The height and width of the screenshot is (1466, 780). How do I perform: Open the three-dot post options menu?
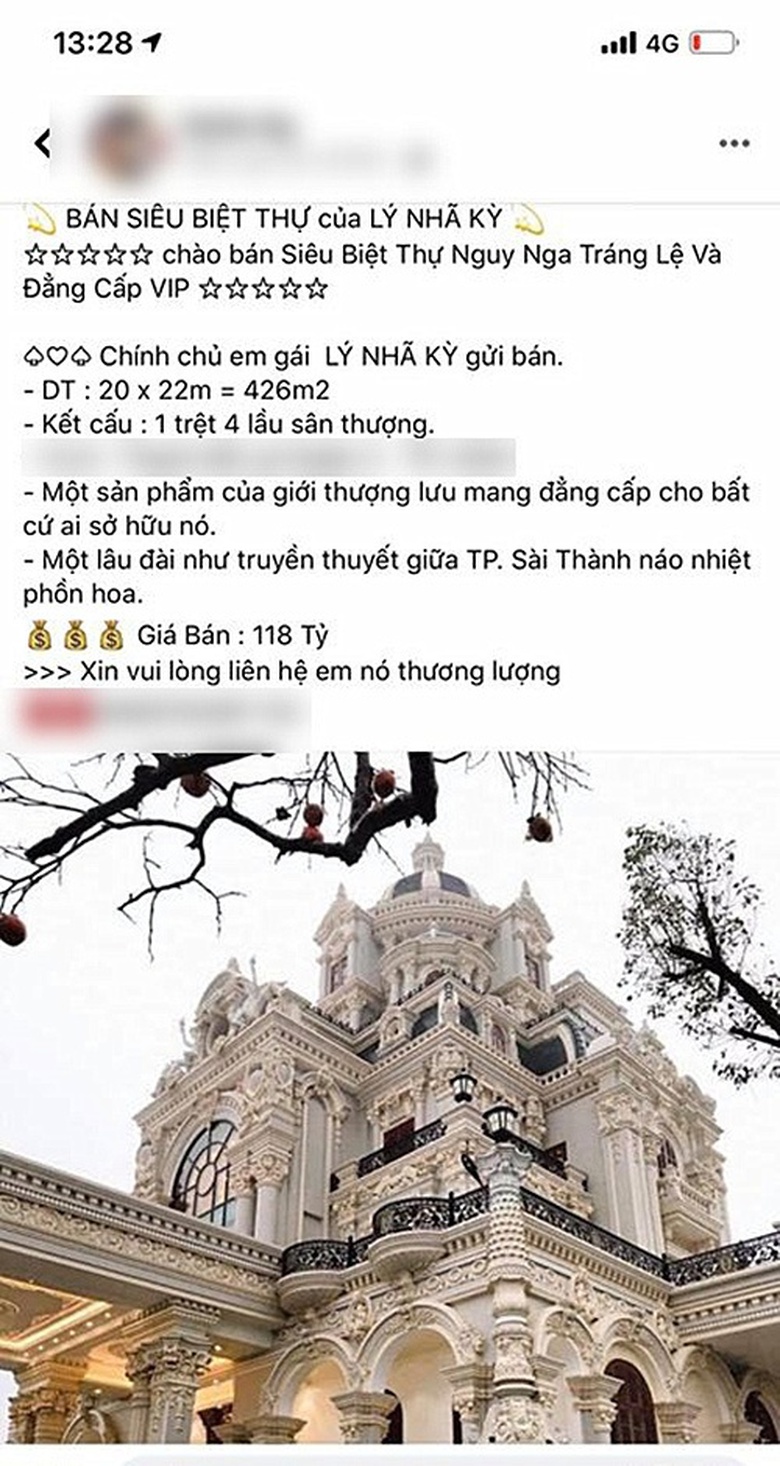tap(734, 144)
